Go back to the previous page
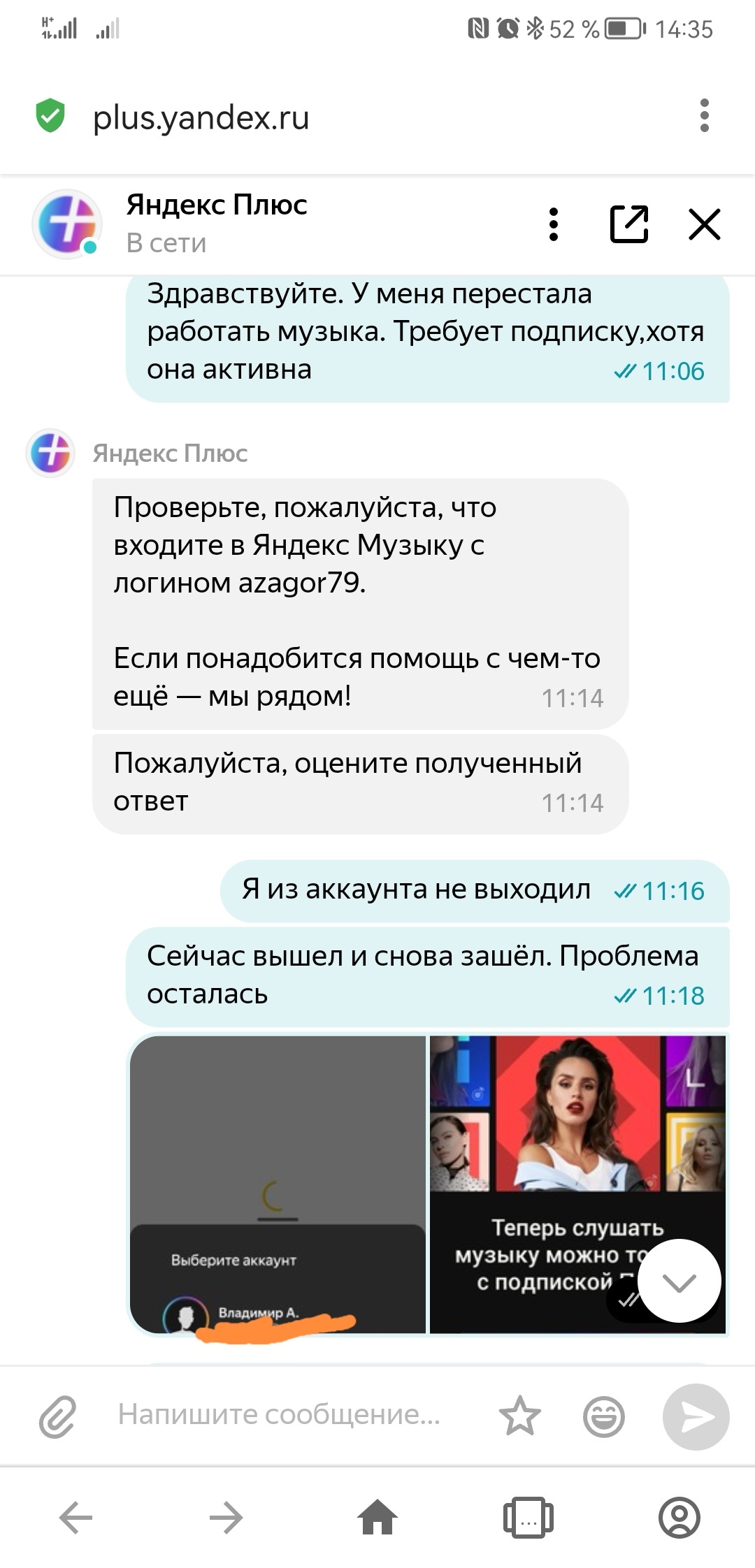This screenshot has height=1568, width=755. click(75, 1518)
